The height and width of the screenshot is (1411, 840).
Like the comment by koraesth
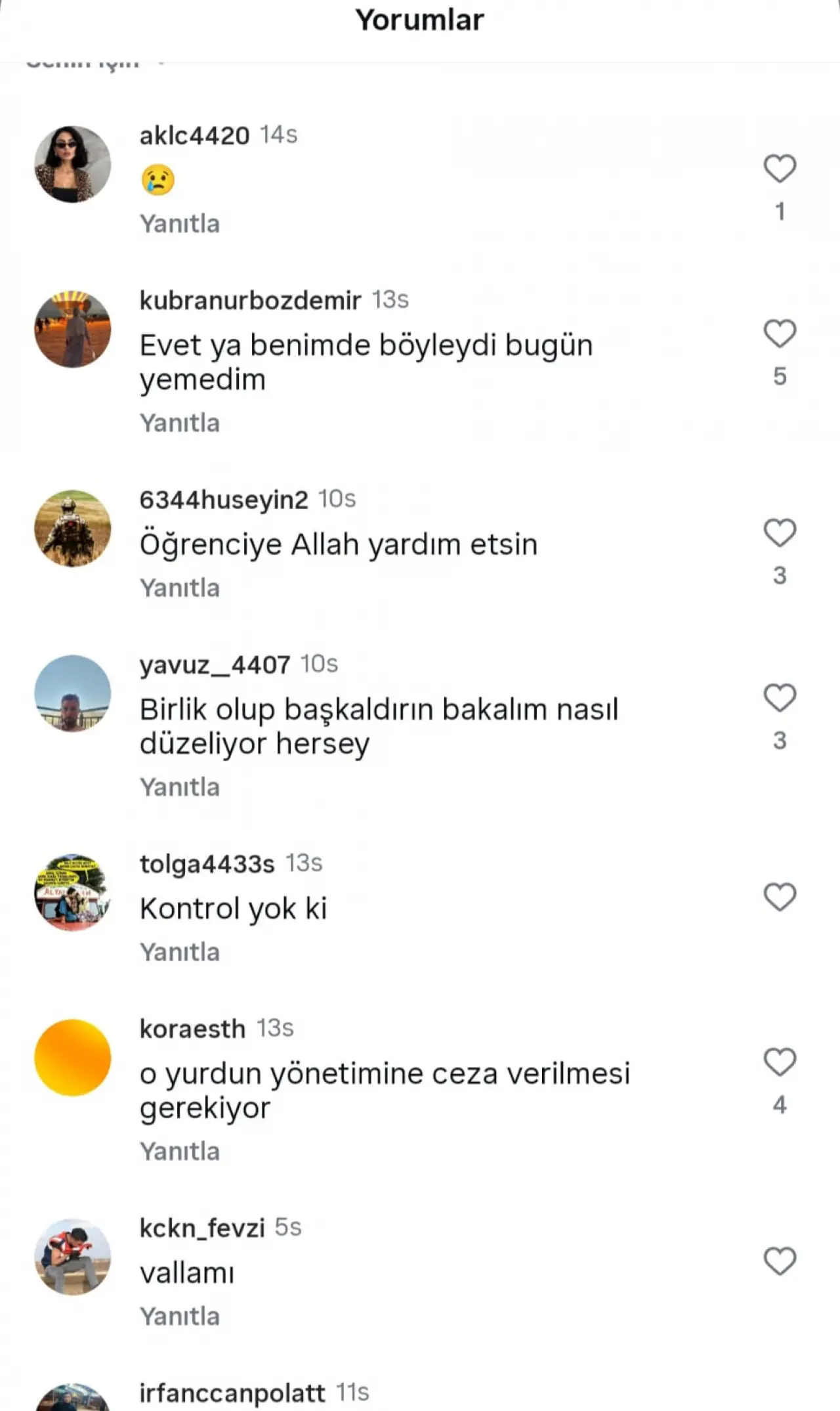pyautogui.click(x=780, y=1062)
